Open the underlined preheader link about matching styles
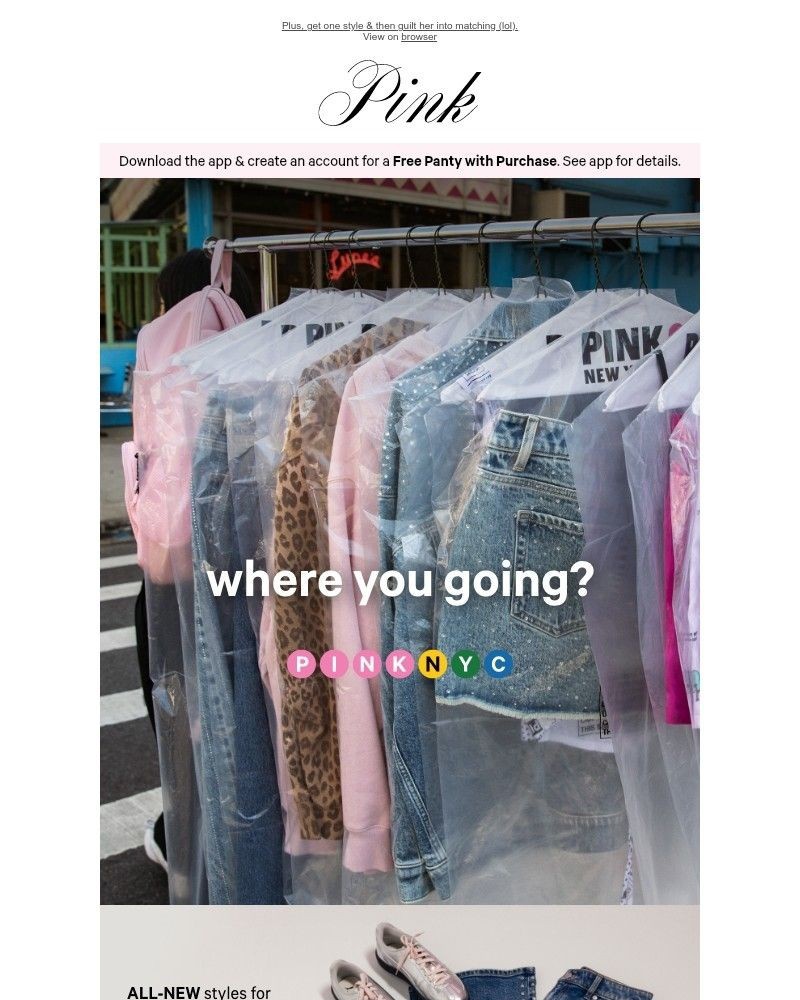The image size is (800, 1000). pyautogui.click(x=399, y=26)
